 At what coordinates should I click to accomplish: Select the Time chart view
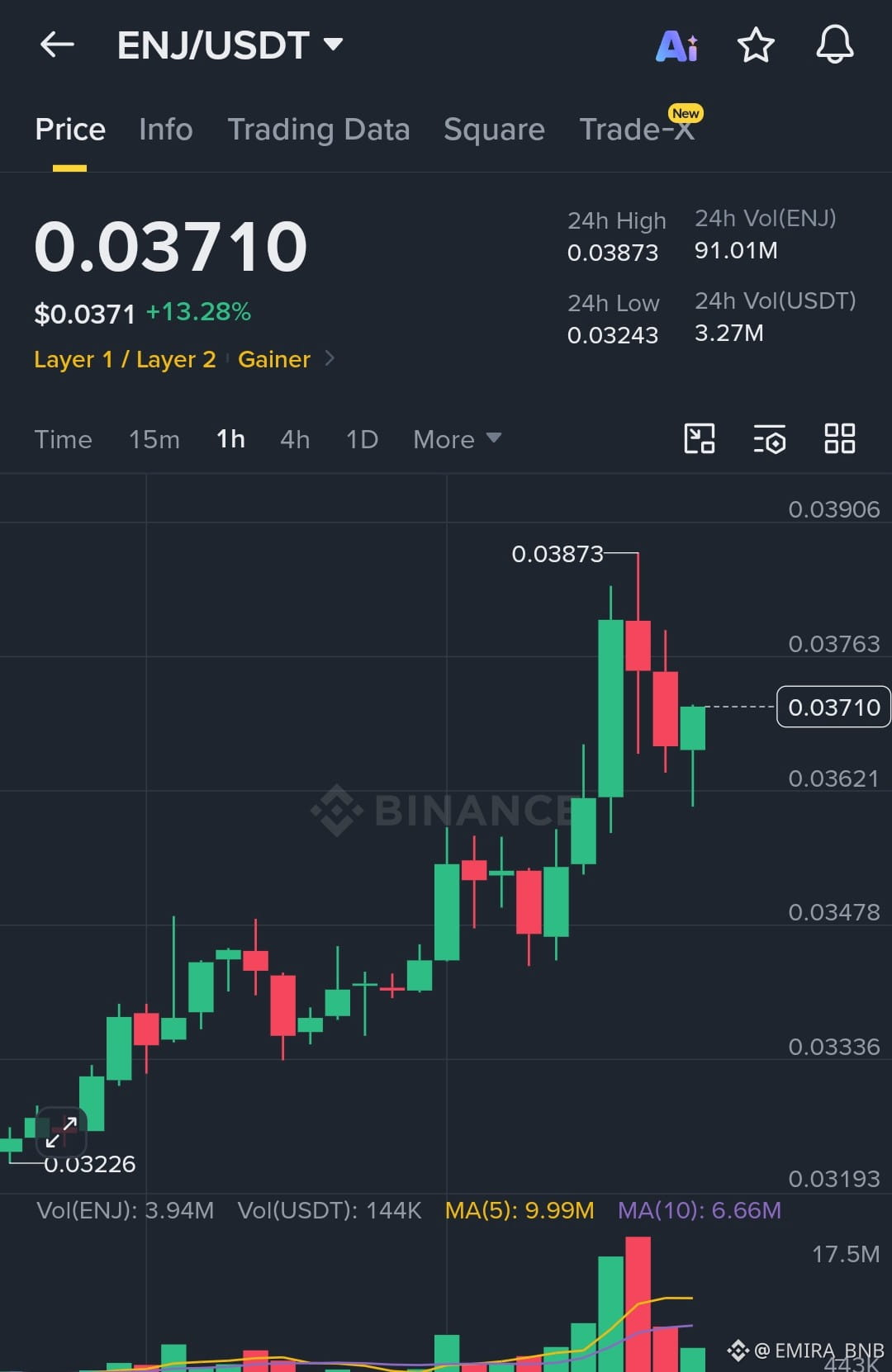[63, 439]
